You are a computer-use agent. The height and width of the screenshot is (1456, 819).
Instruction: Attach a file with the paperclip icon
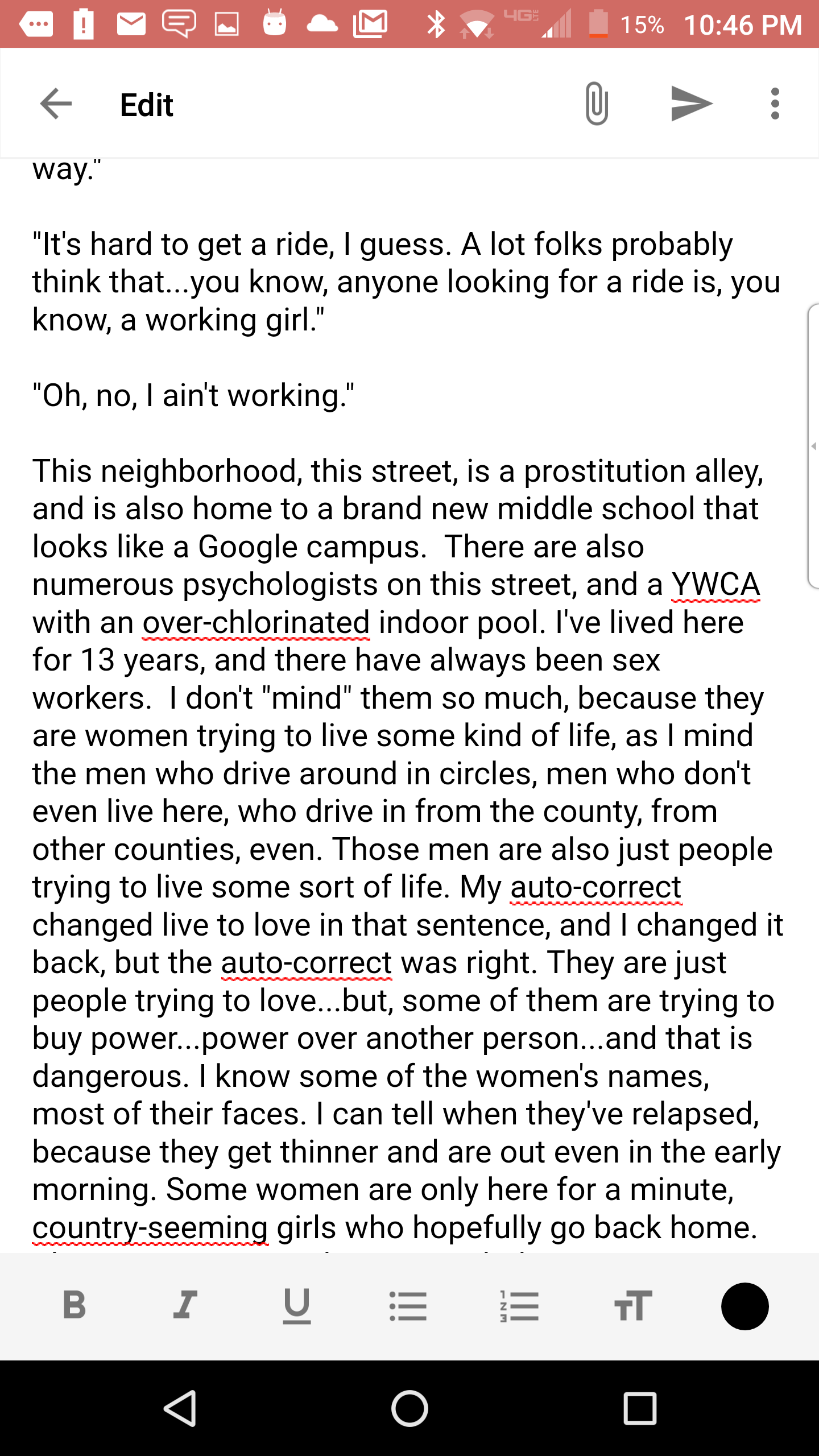coord(597,104)
